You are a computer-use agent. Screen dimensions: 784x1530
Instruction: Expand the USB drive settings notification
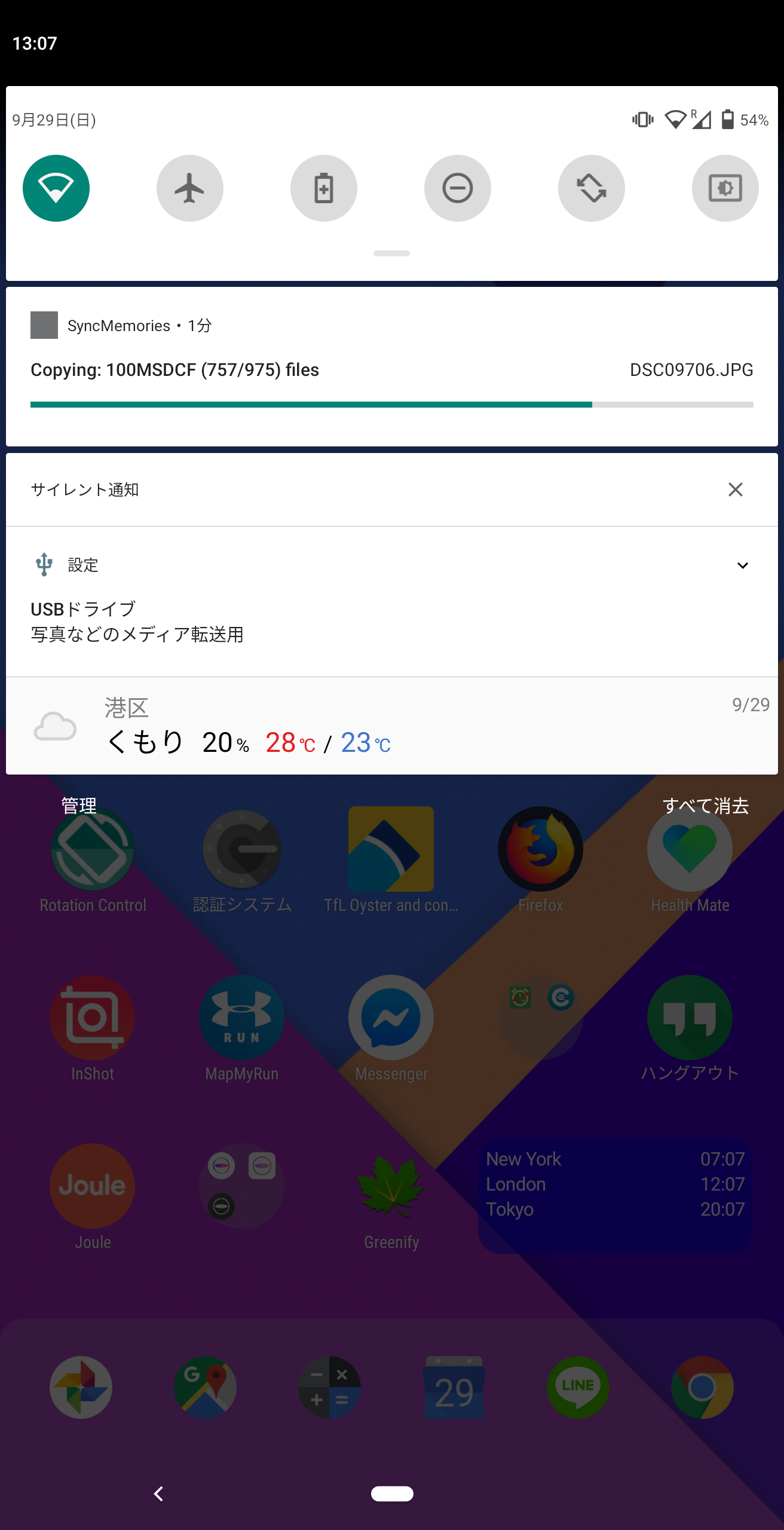743,565
